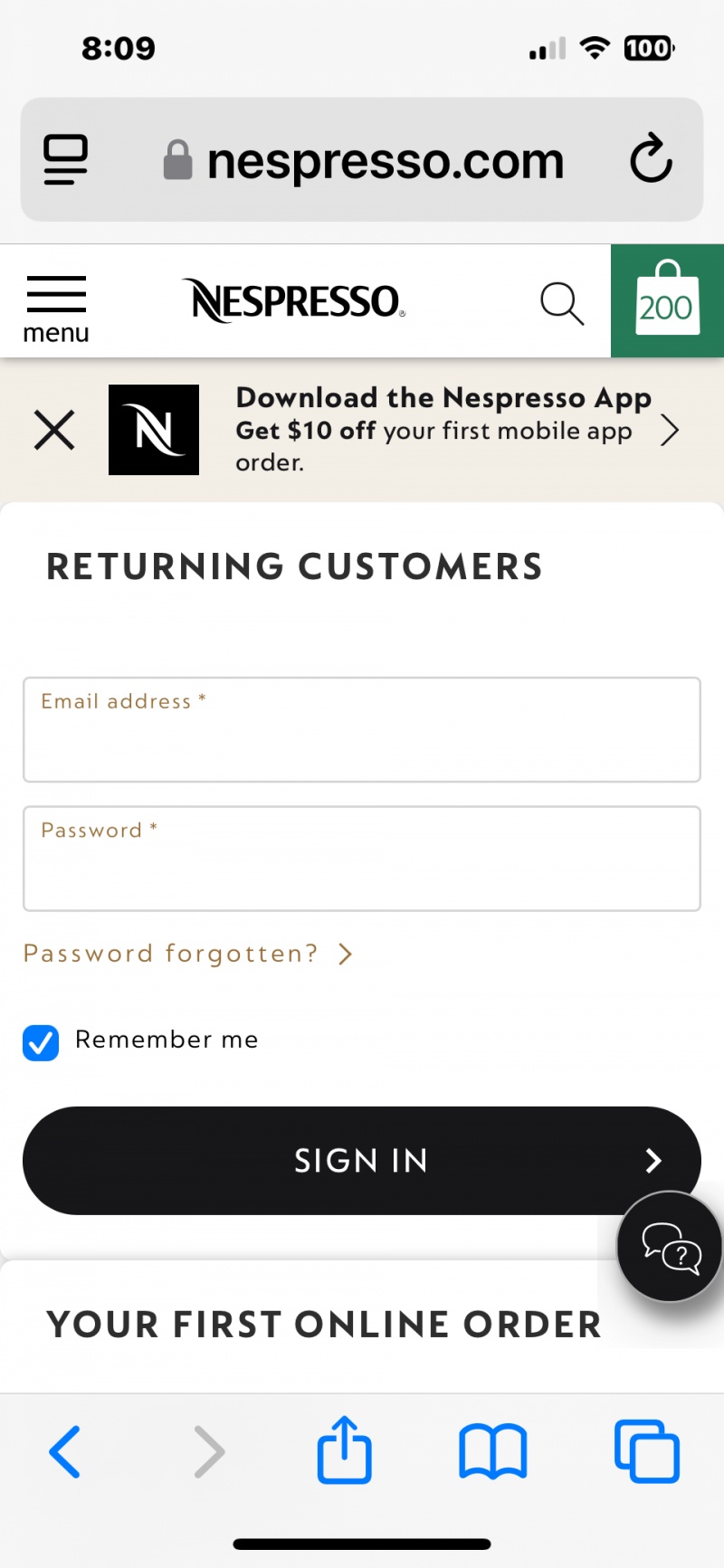The width and height of the screenshot is (724, 1568).
Task: Open the Safari share sheet
Action: pyautogui.click(x=344, y=1449)
